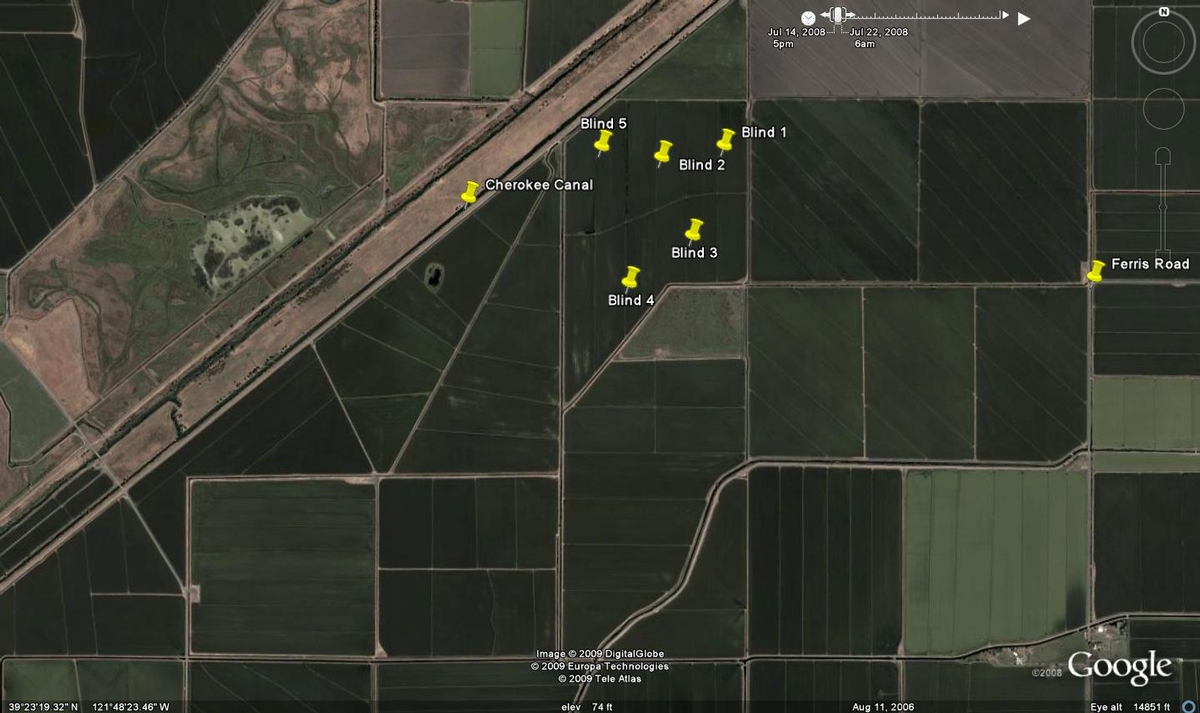
Task: Select the Ferris Road pushpin
Action: 1096,270
